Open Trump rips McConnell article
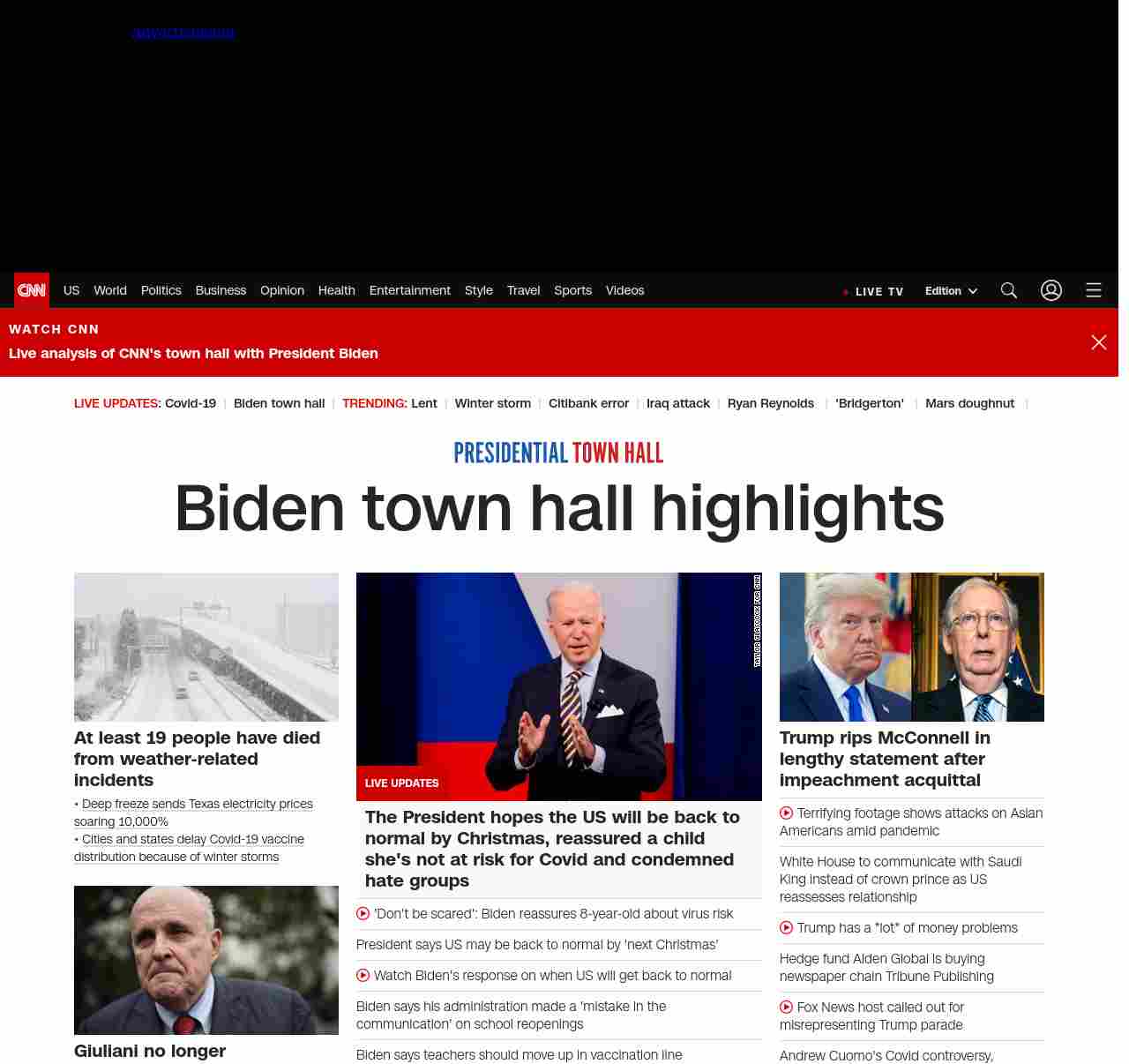1129x1064 pixels. (x=885, y=759)
